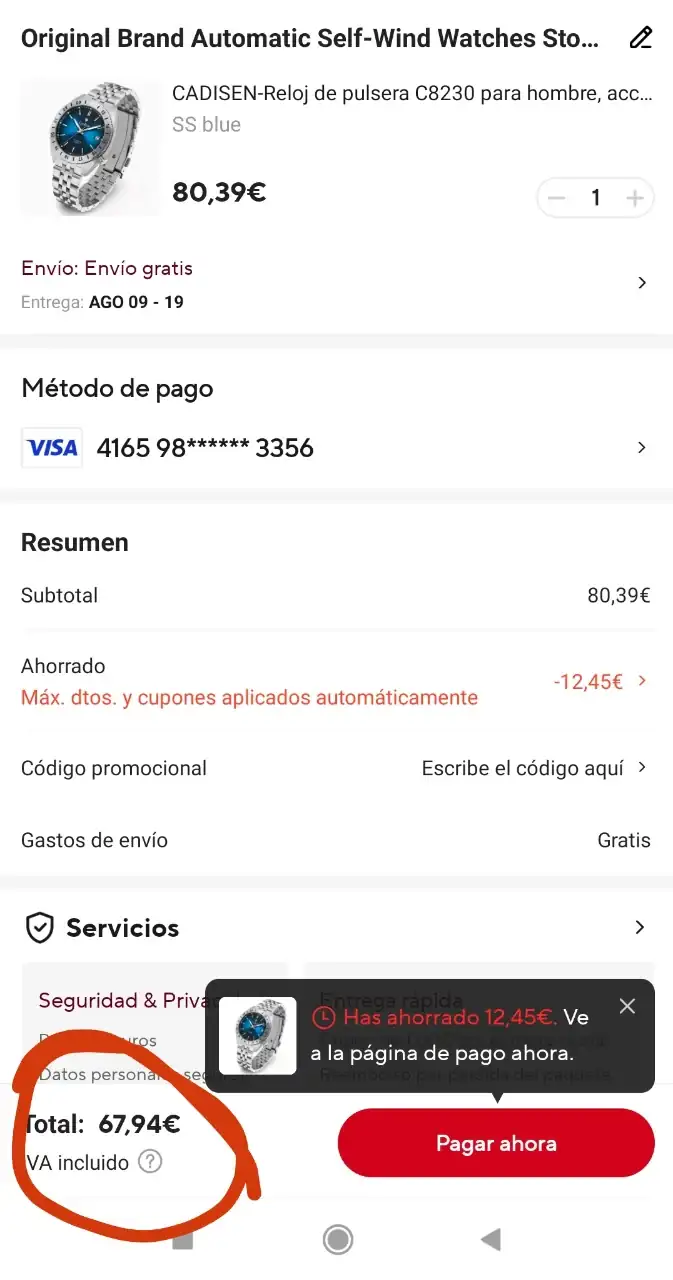Open the CADISEN watch product thumbnail
Viewport: 673px width, 1280px height.
coord(90,148)
